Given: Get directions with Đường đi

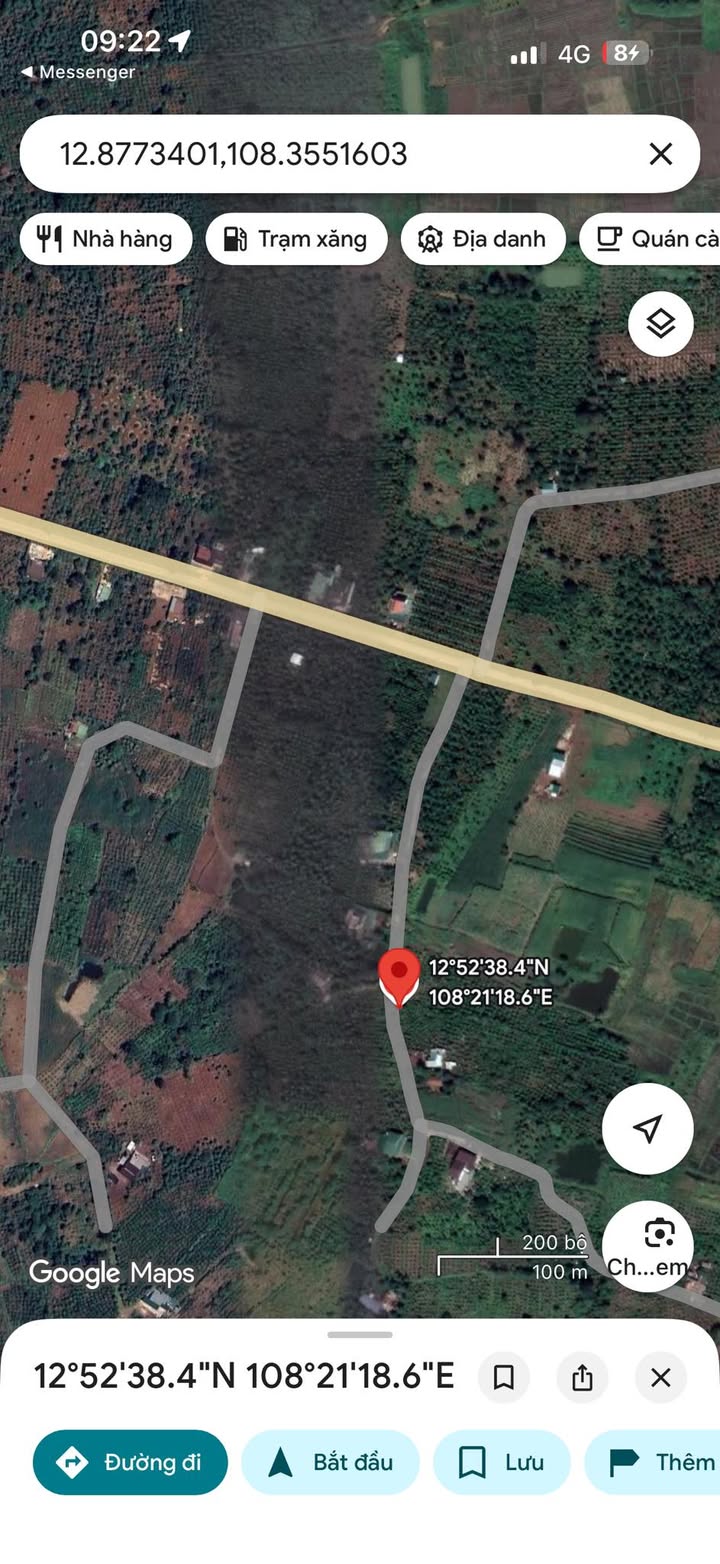Looking at the screenshot, I should [x=130, y=1462].
